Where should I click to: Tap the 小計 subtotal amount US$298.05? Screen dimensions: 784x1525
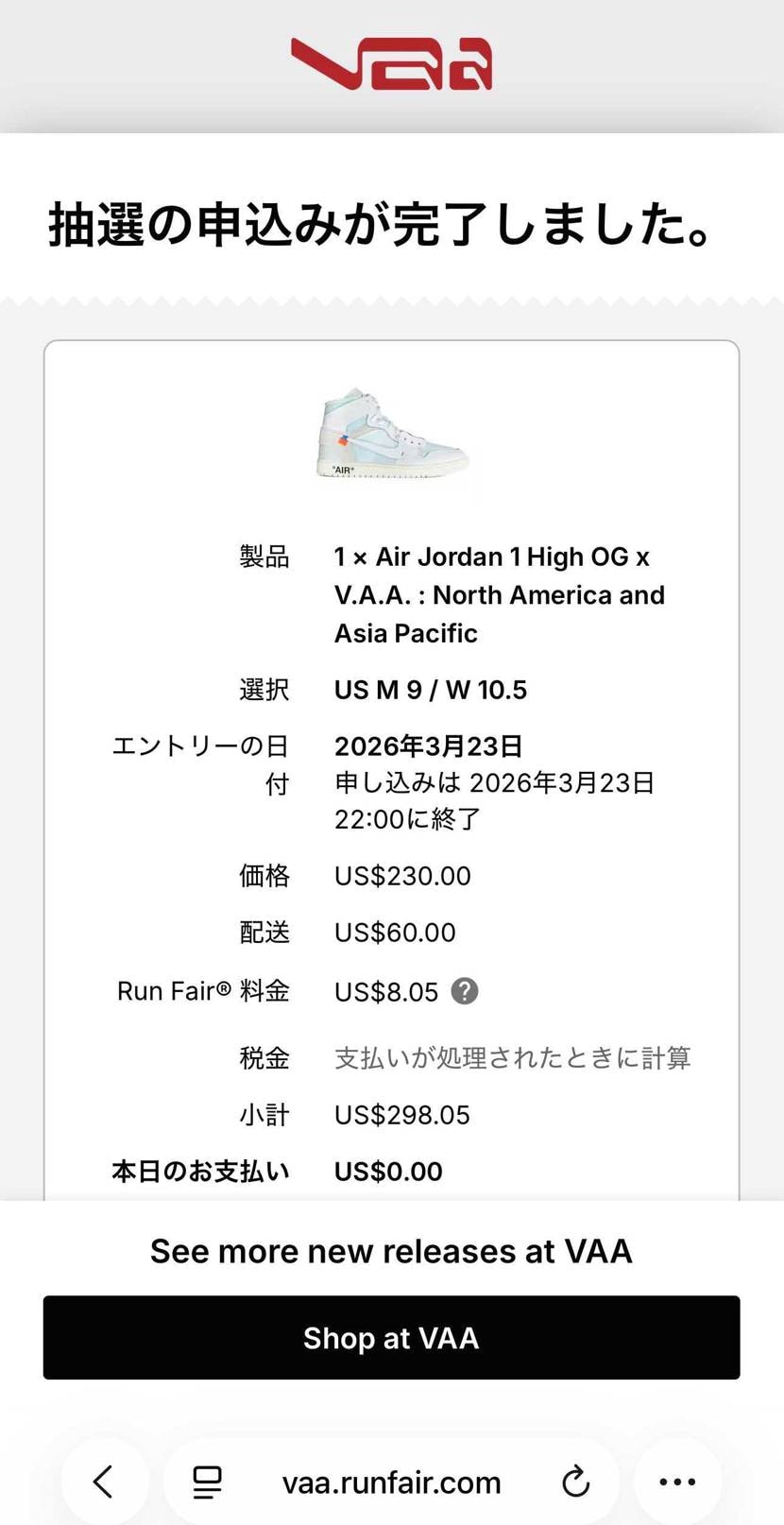point(402,1114)
